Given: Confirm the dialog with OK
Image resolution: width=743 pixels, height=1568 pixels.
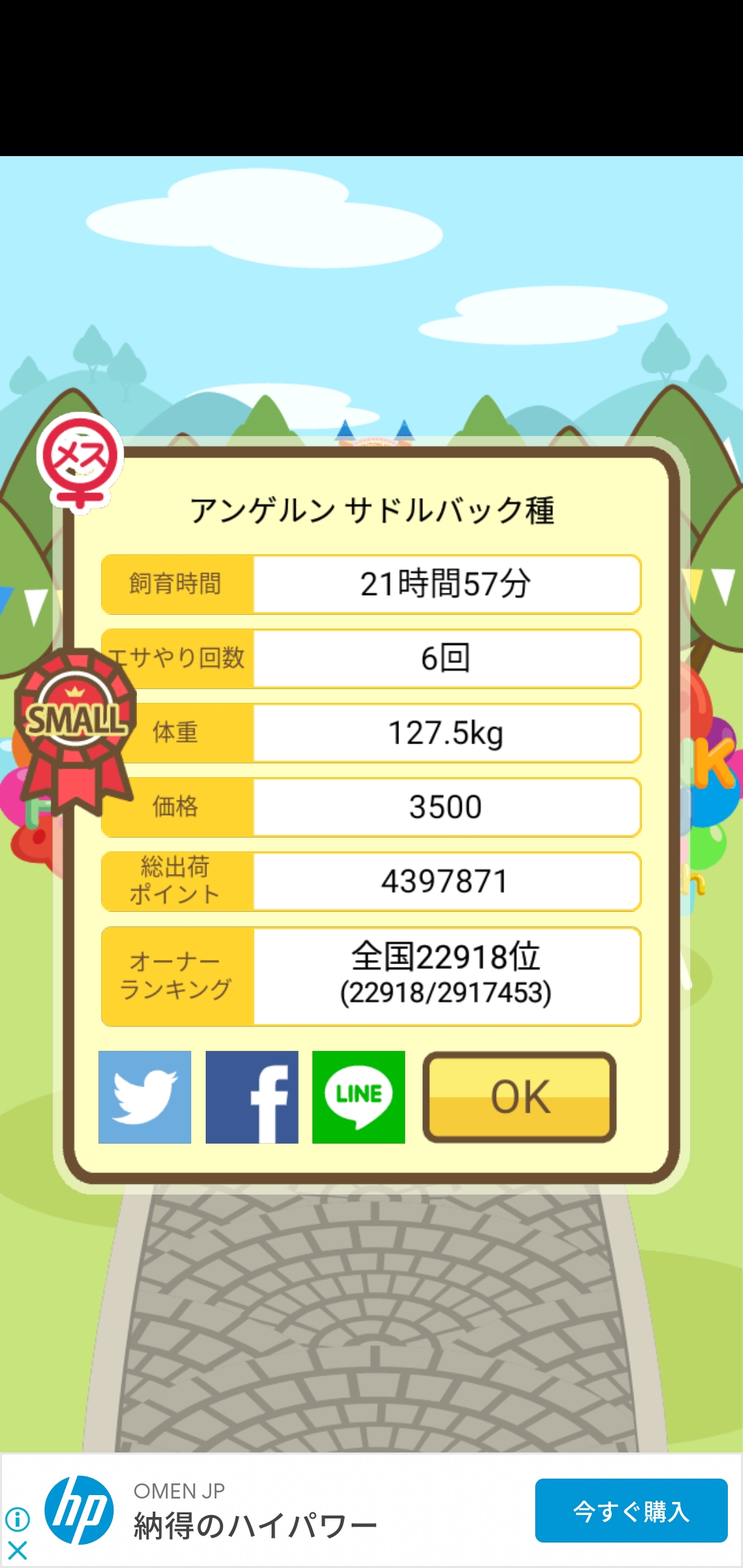Looking at the screenshot, I should [x=519, y=1097].
